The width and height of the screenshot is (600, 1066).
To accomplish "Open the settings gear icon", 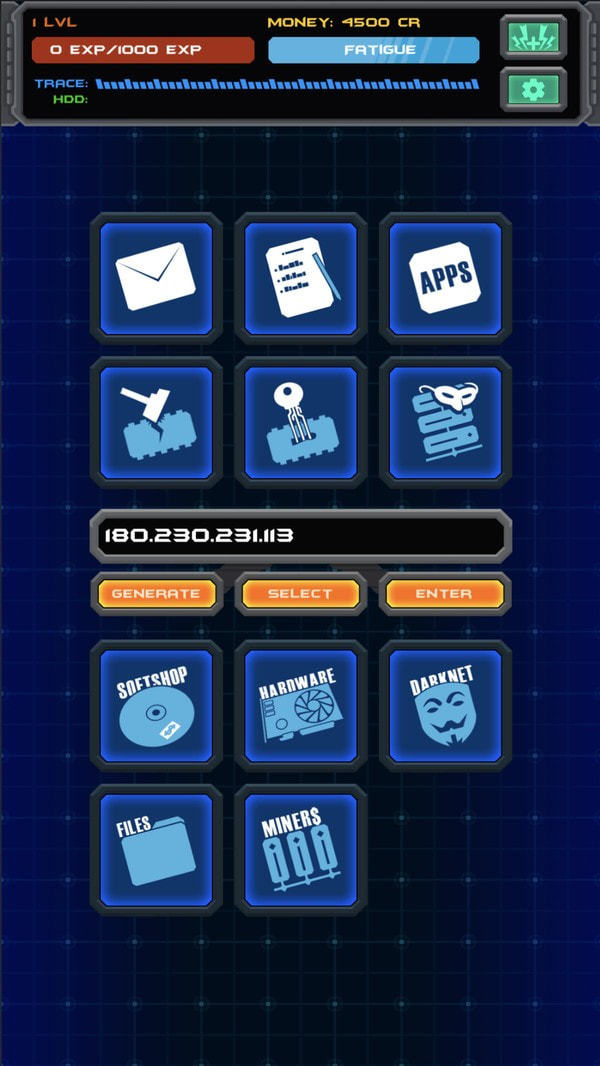I will click(533, 90).
